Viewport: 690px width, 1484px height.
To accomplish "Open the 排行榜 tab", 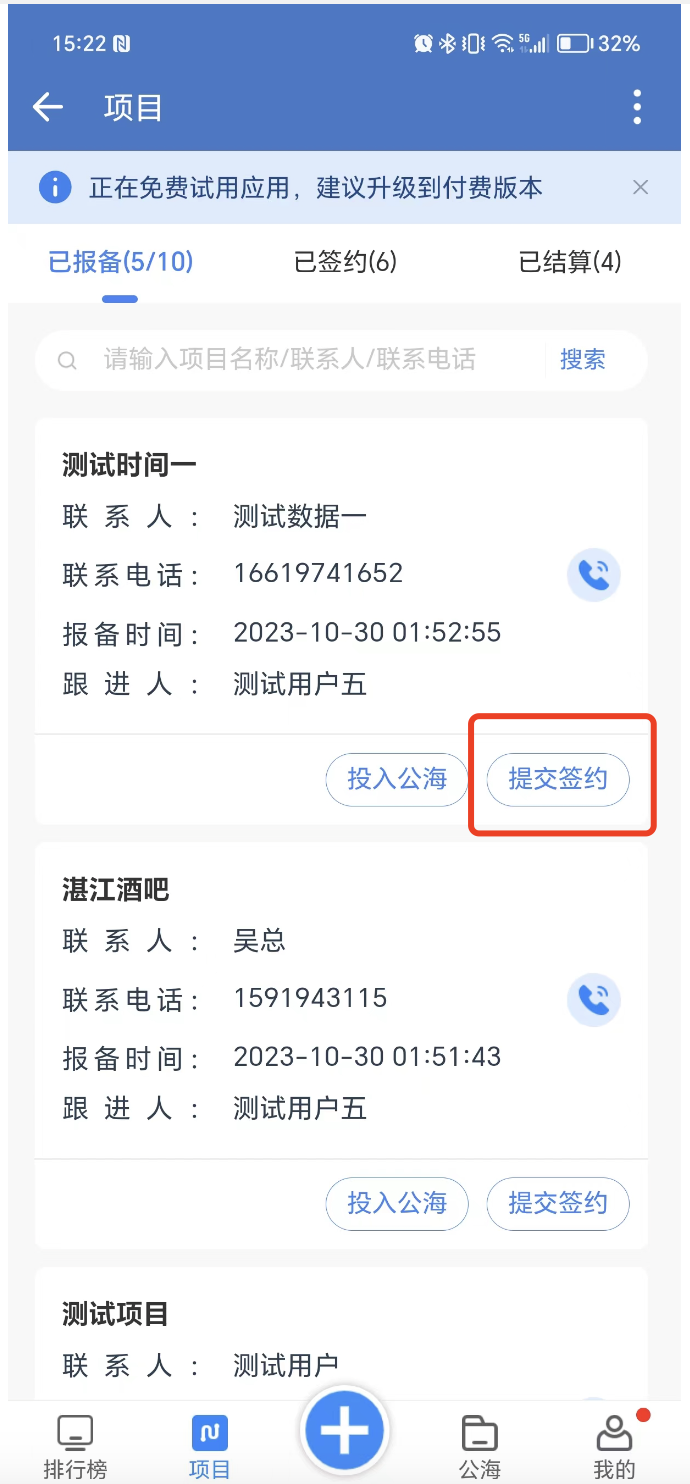I will pyautogui.click(x=75, y=1447).
